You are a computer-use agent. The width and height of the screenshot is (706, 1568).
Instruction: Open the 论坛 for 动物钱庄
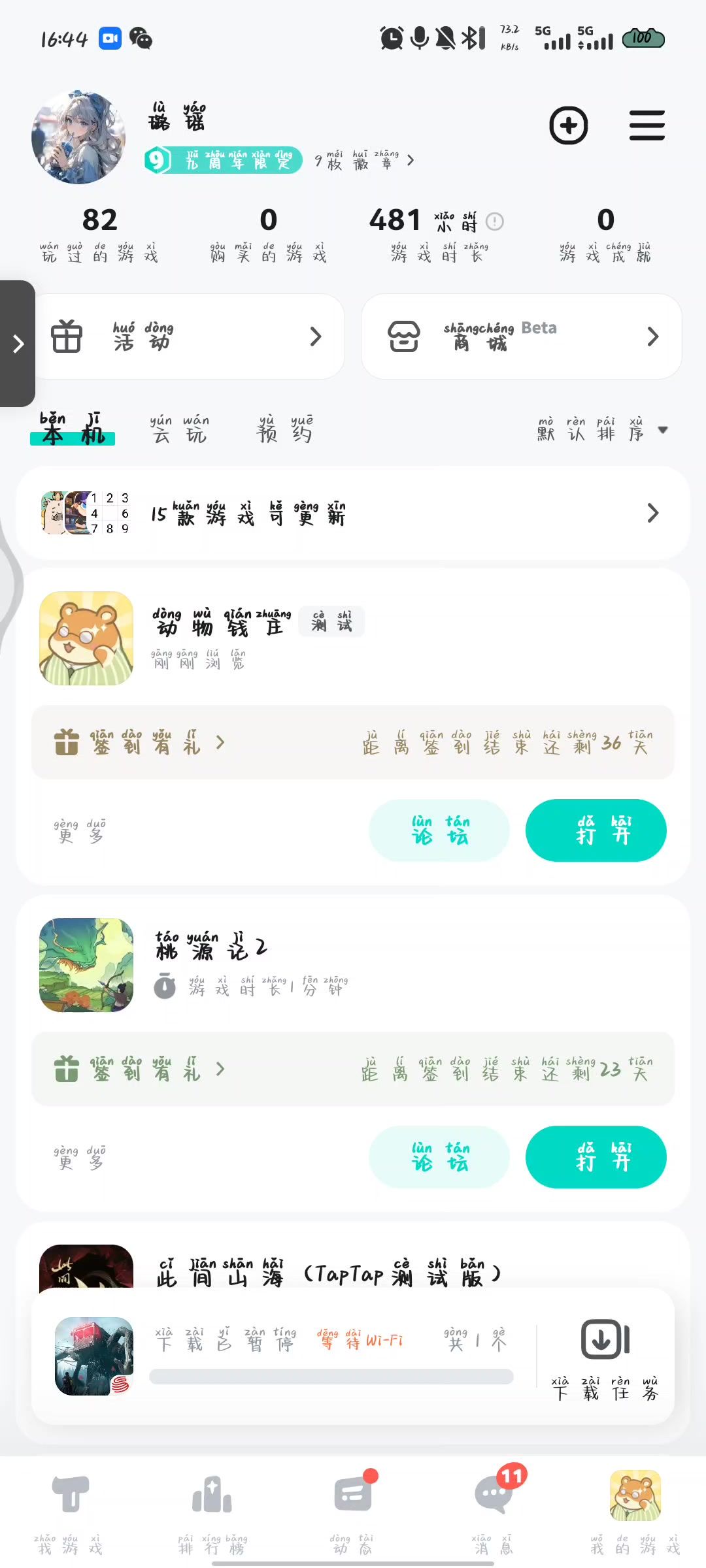point(439,830)
